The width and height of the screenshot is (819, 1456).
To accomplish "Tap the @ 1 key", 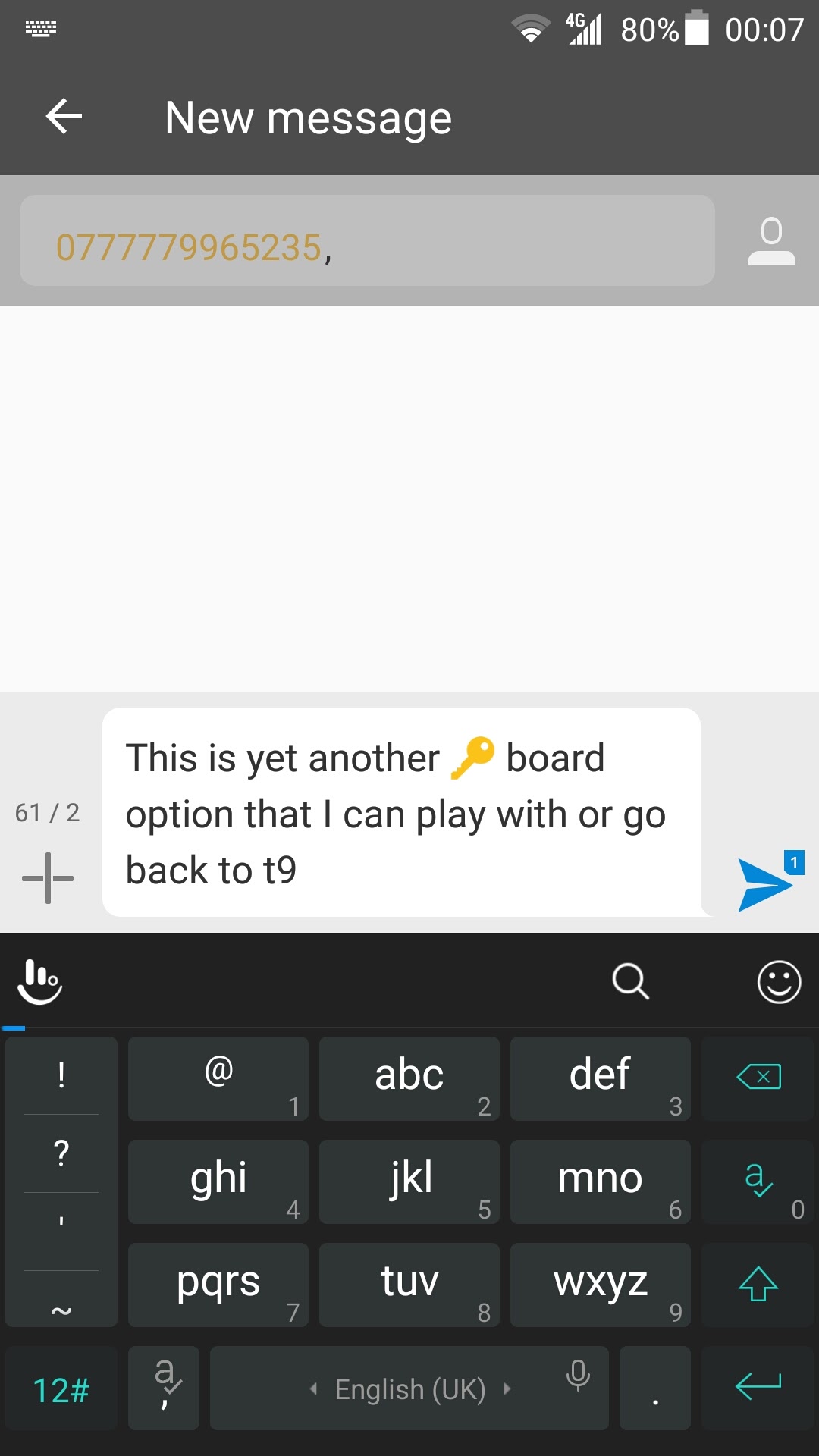I will click(x=218, y=1078).
